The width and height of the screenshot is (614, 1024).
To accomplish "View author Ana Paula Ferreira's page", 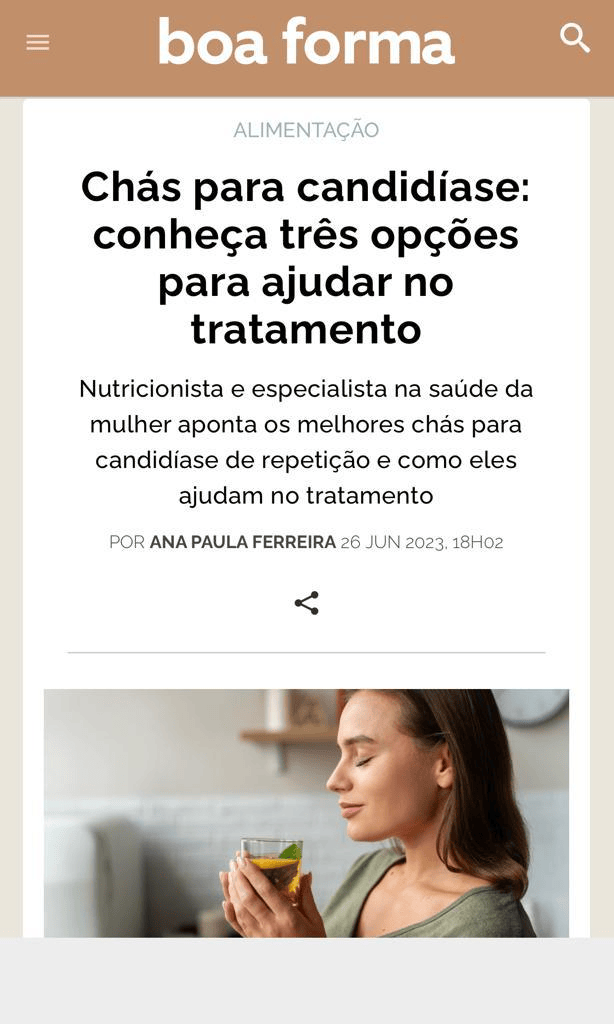I will (242, 542).
